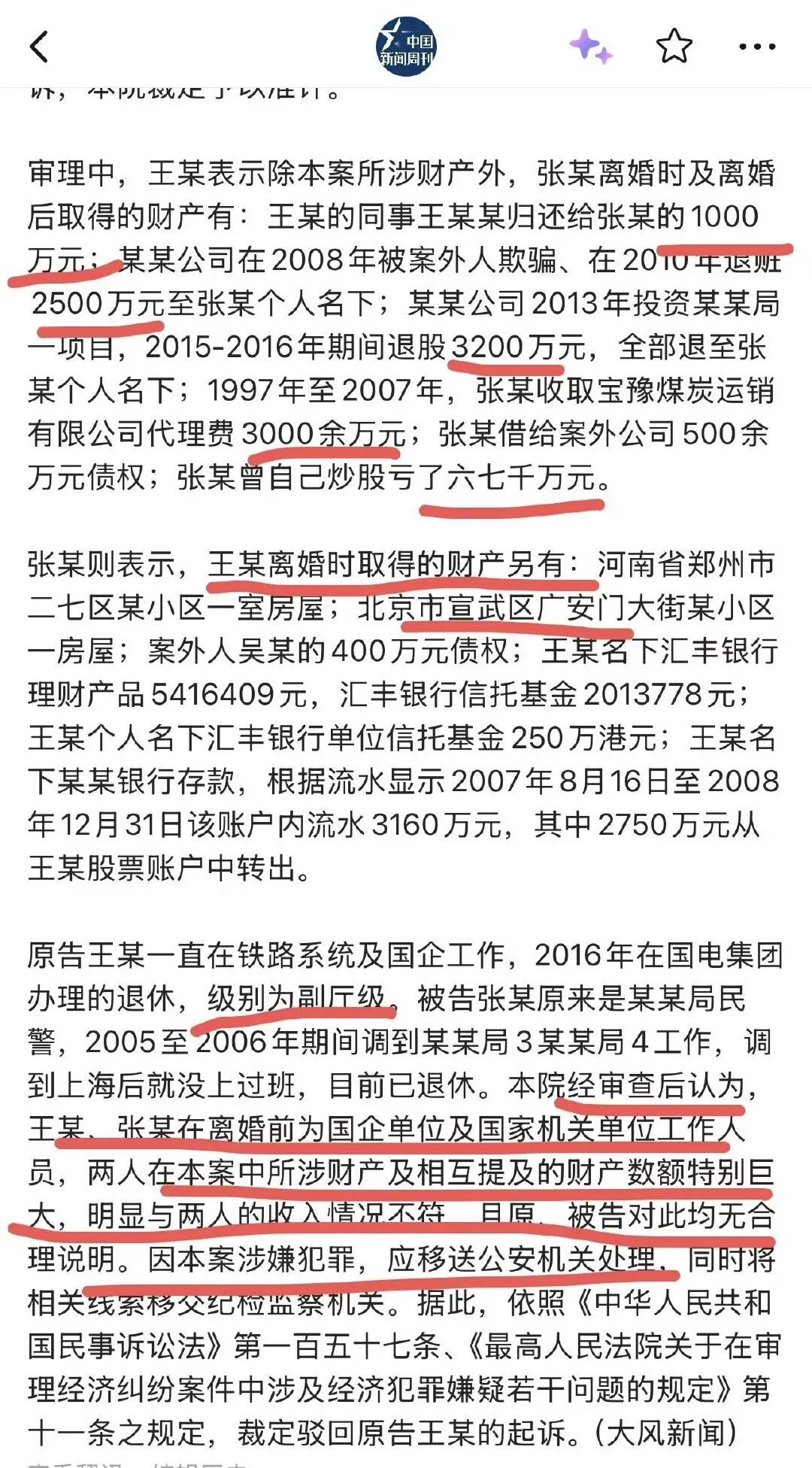The image size is (812, 1468).
Task: Tap the purple sparkle AI icon
Action: point(591,47)
